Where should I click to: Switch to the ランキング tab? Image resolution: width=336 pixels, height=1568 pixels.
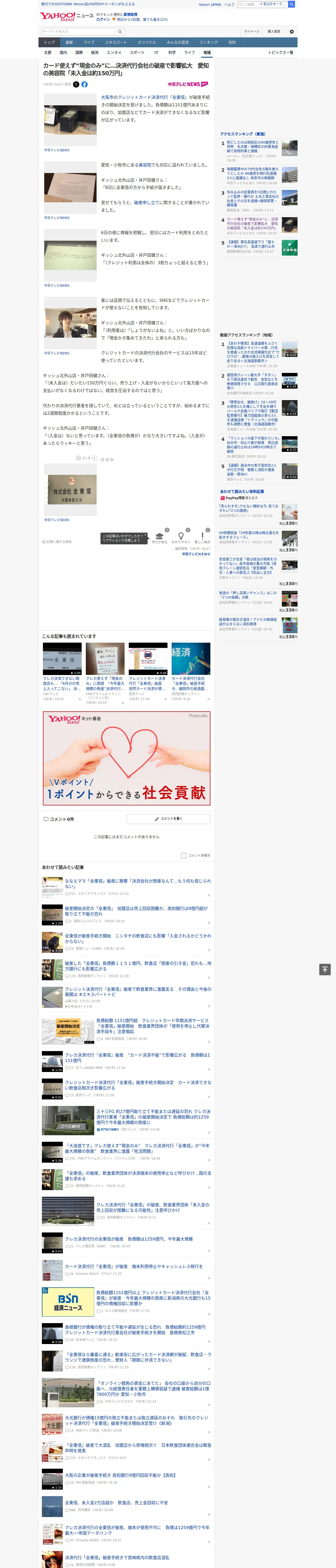coord(209,43)
